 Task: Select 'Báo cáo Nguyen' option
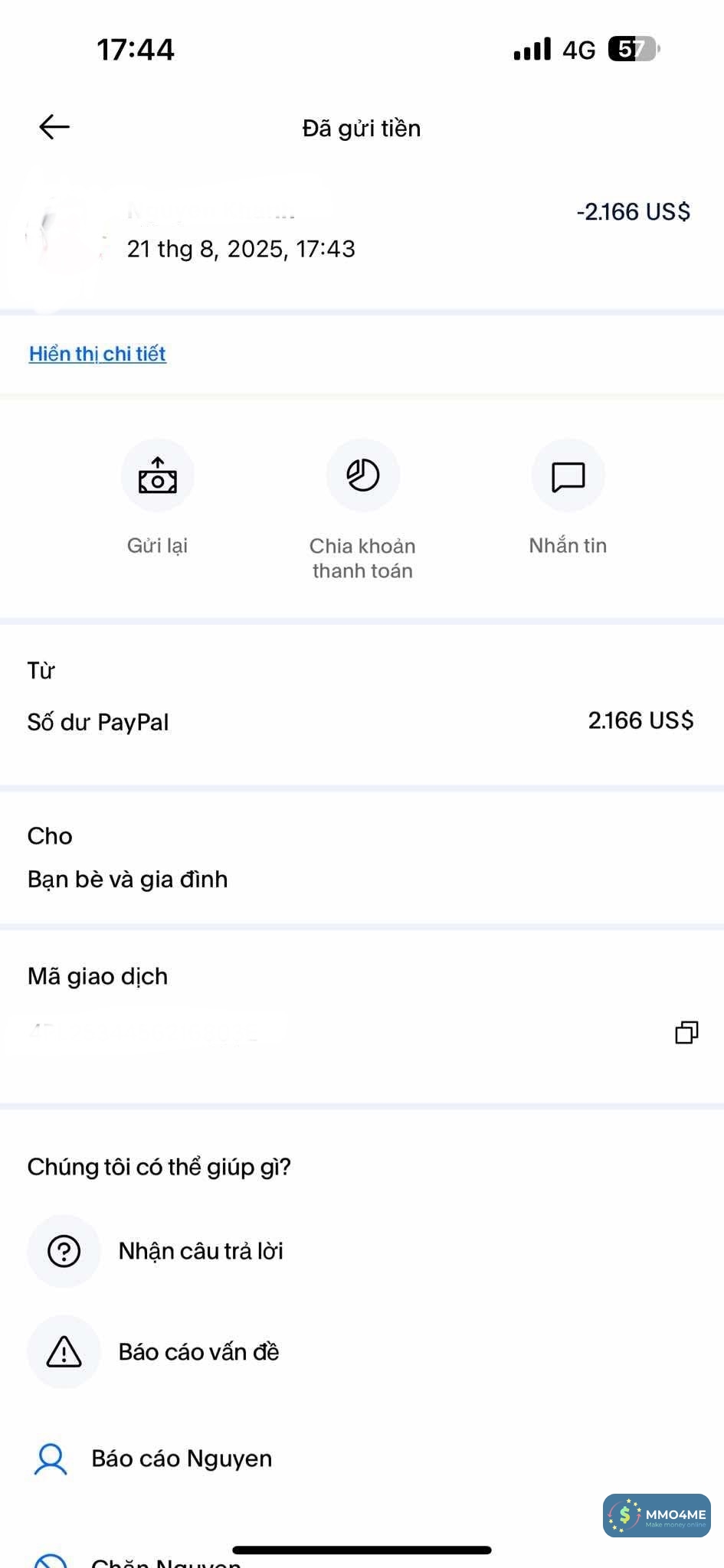[181, 1459]
